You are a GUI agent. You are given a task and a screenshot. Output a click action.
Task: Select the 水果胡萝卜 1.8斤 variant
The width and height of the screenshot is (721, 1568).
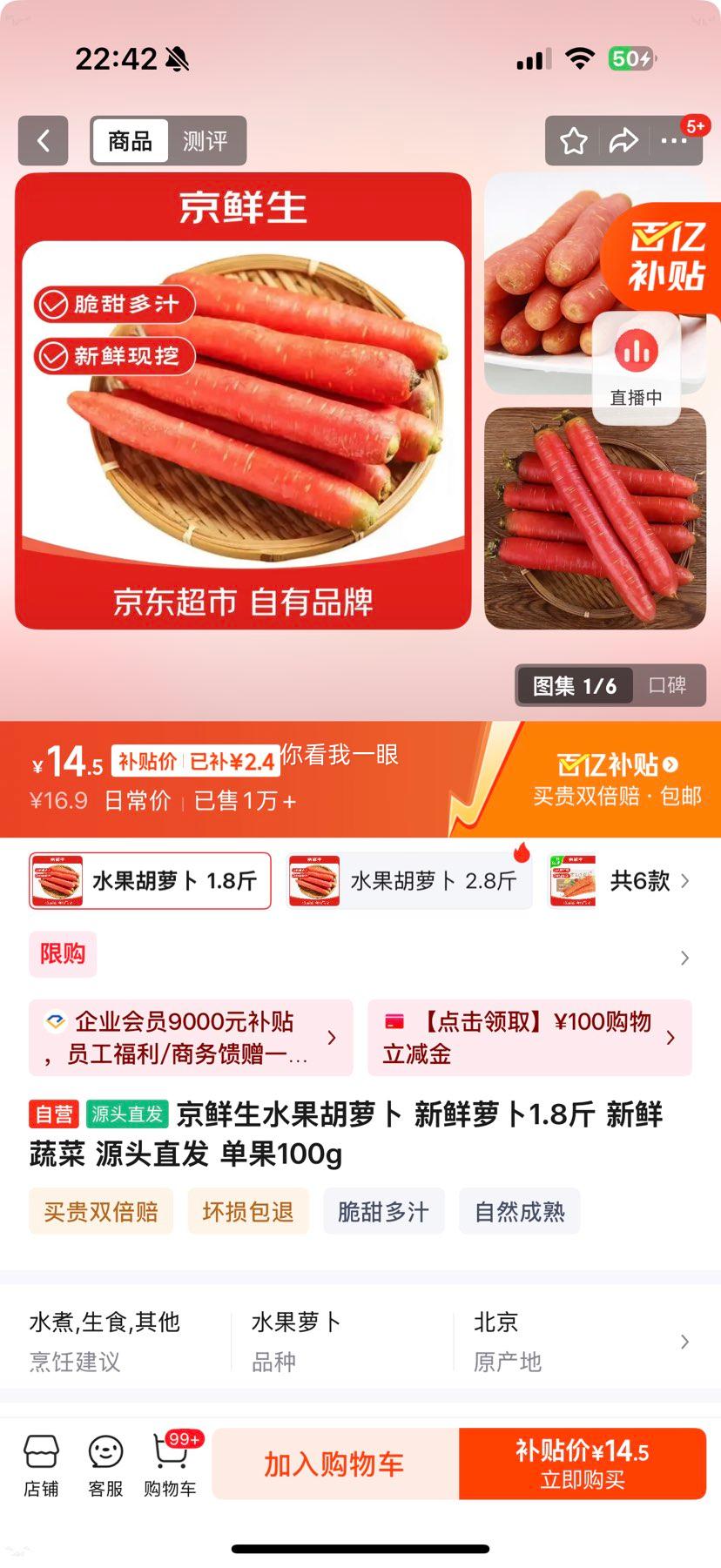148,880
